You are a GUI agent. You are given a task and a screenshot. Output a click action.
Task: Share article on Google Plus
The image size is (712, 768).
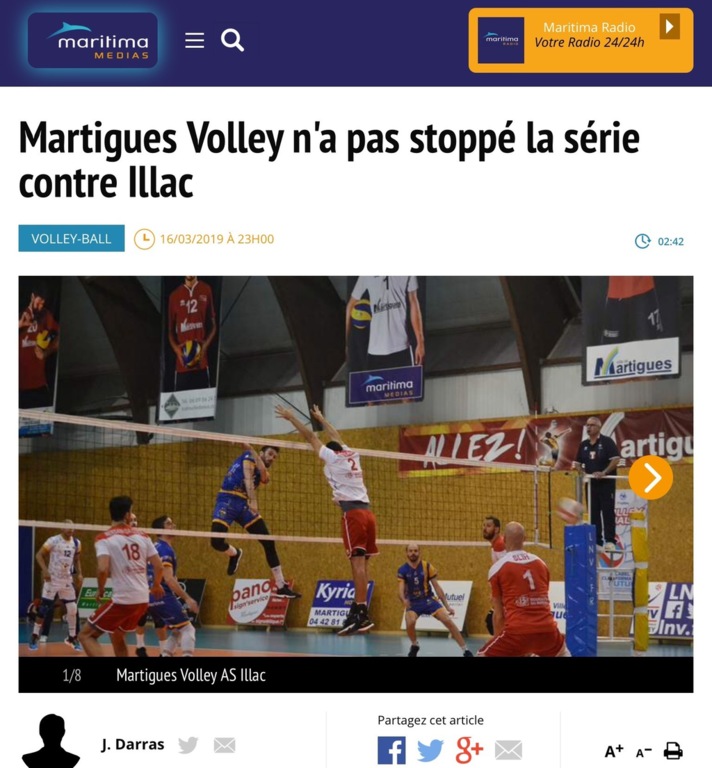pos(469,750)
